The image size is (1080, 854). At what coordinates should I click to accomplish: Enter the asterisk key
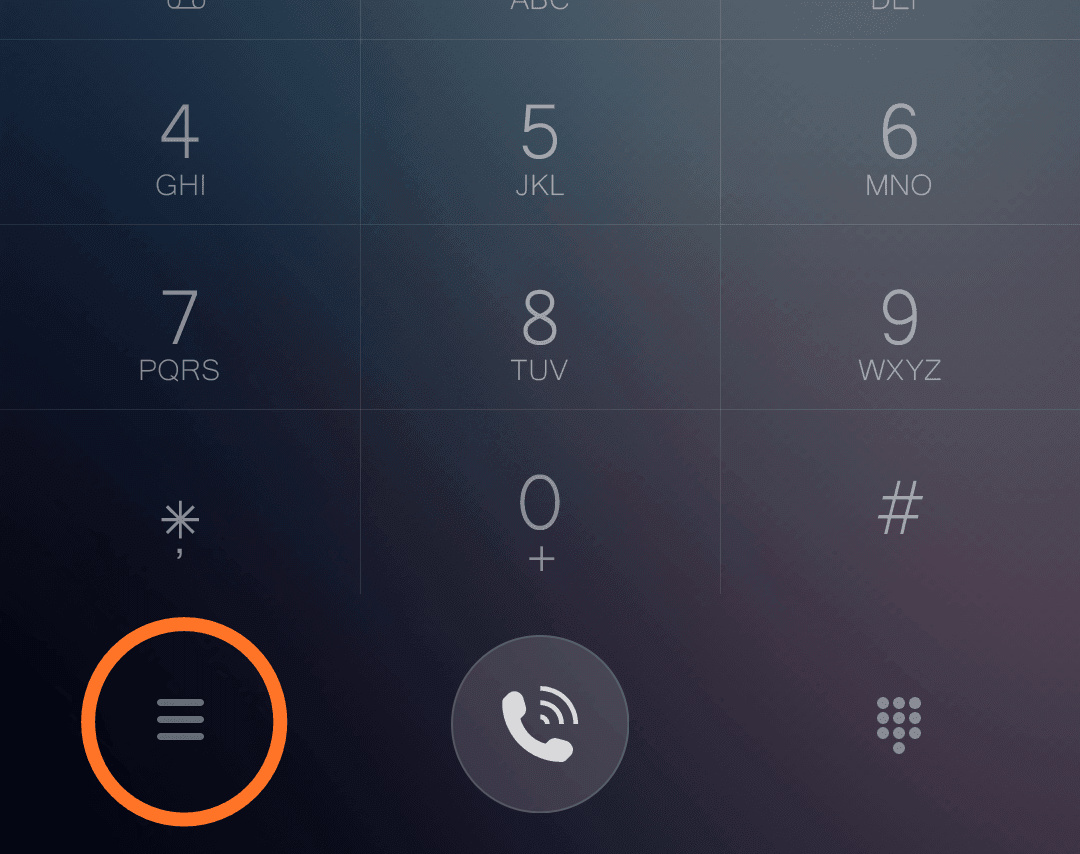pyautogui.click(x=180, y=525)
